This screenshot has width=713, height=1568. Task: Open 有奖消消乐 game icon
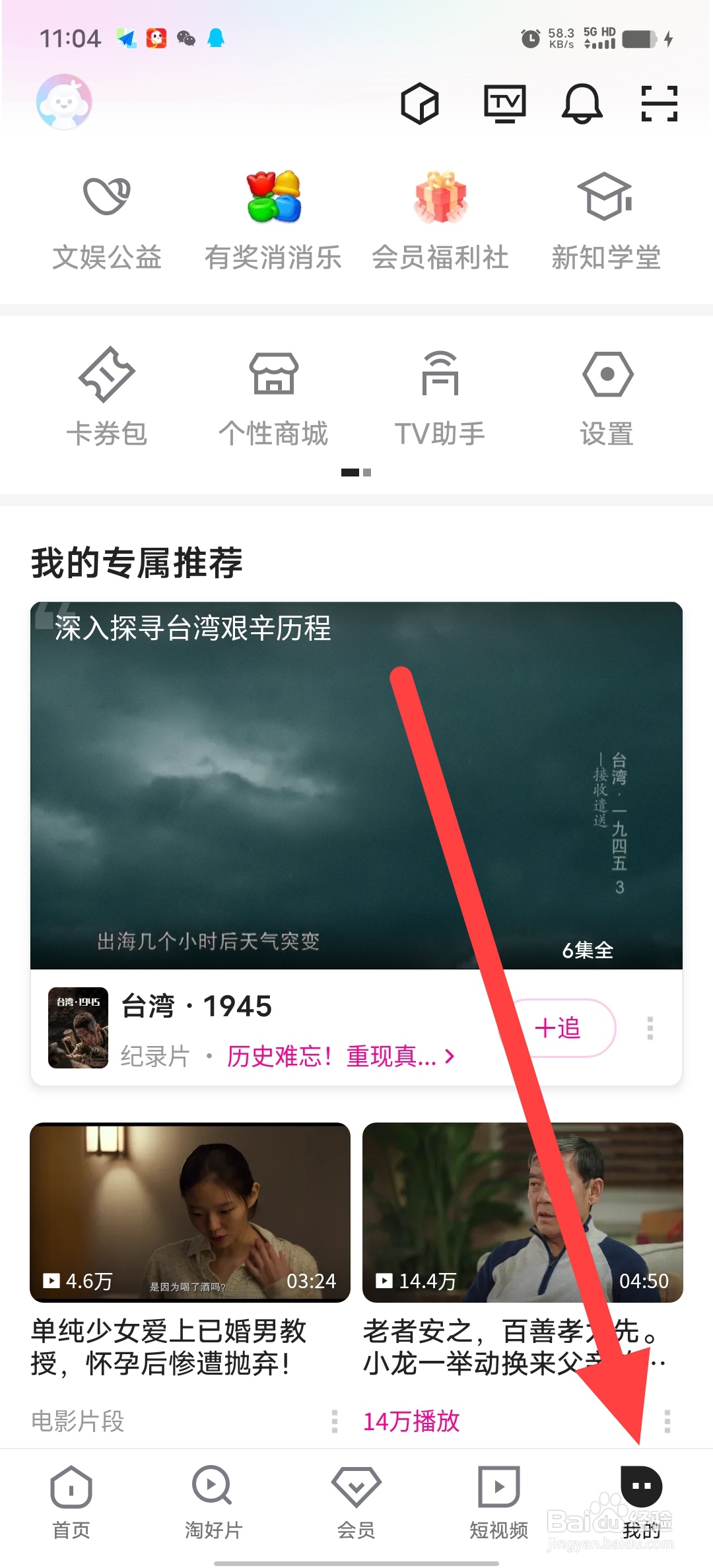coord(272,218)
